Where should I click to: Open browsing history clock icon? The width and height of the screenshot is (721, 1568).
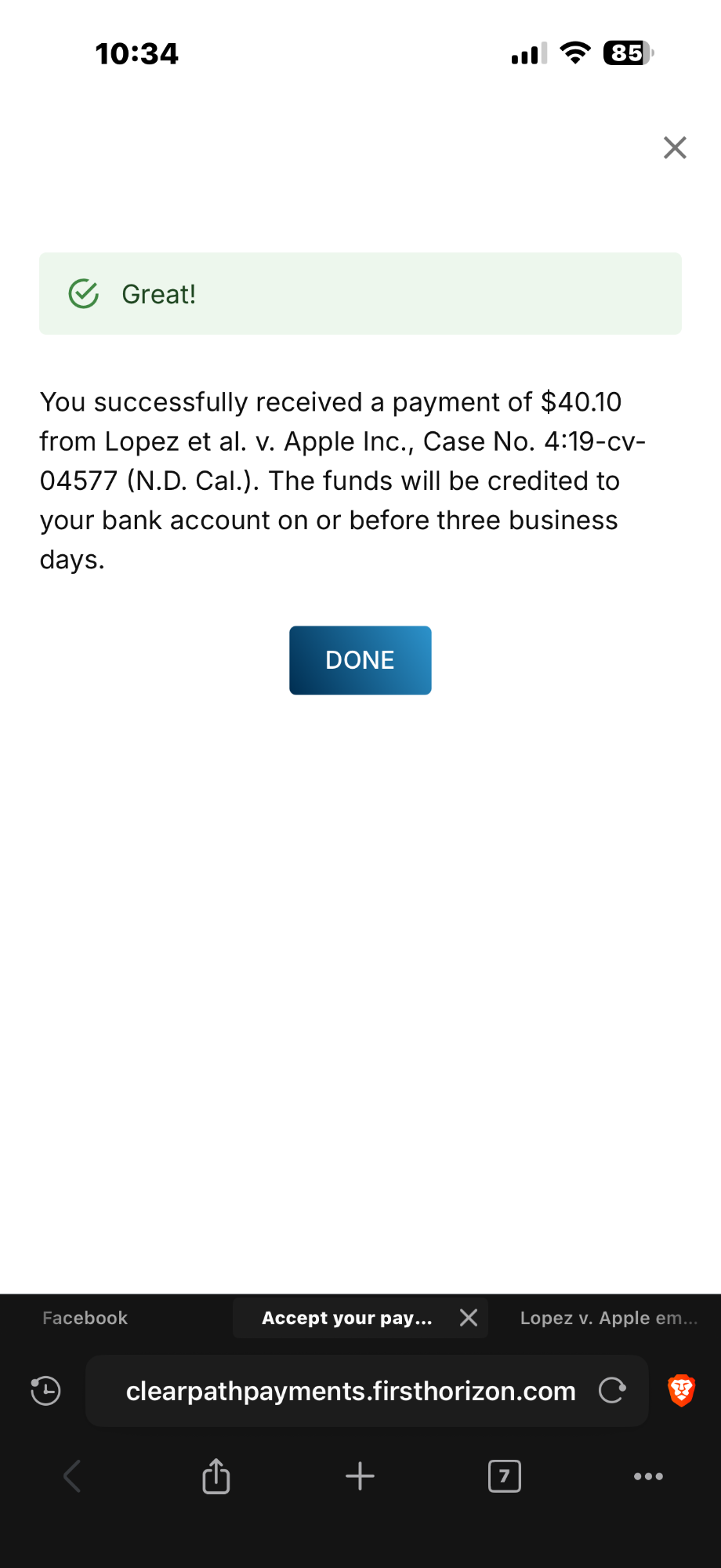(45, 1391)
